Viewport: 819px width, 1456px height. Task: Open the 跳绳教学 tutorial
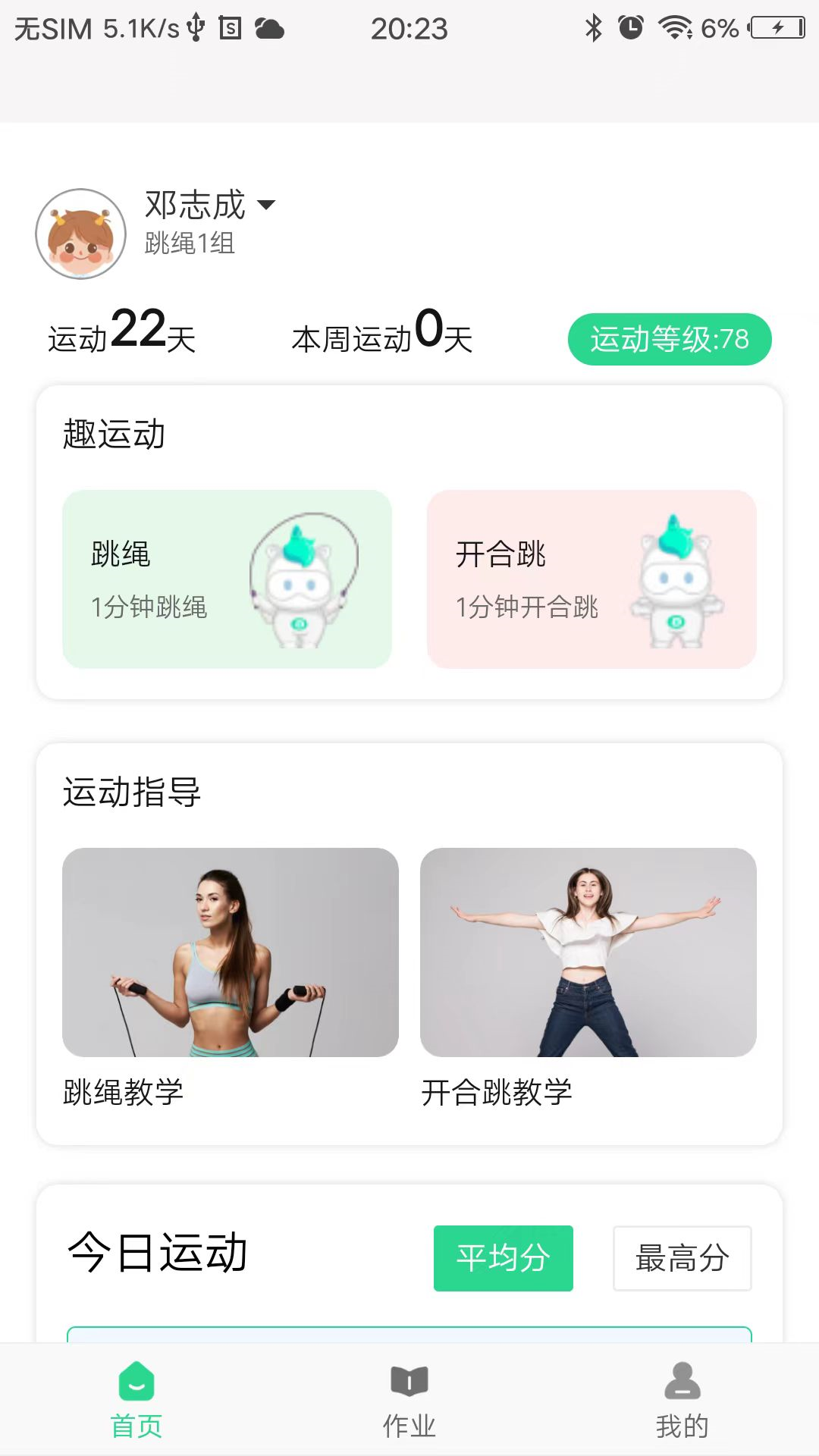tap(231, 978)
